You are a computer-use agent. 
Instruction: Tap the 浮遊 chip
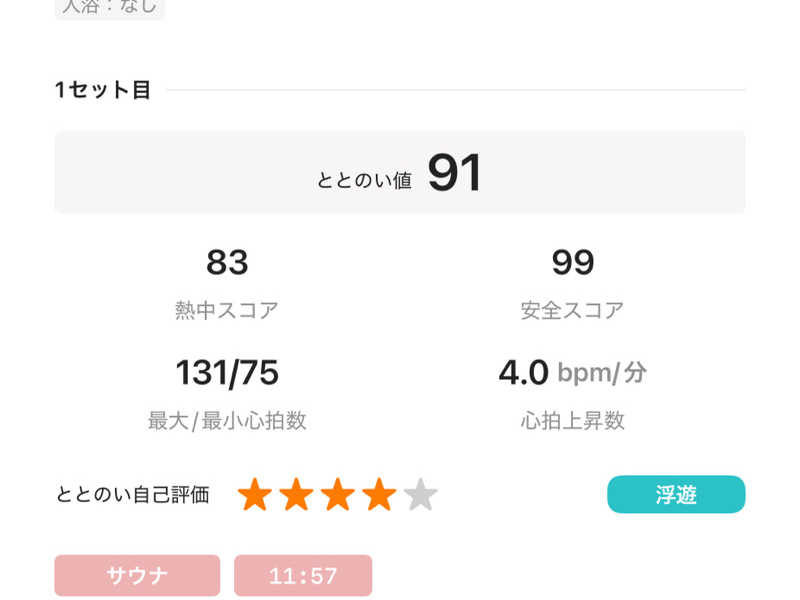(676, 494)
